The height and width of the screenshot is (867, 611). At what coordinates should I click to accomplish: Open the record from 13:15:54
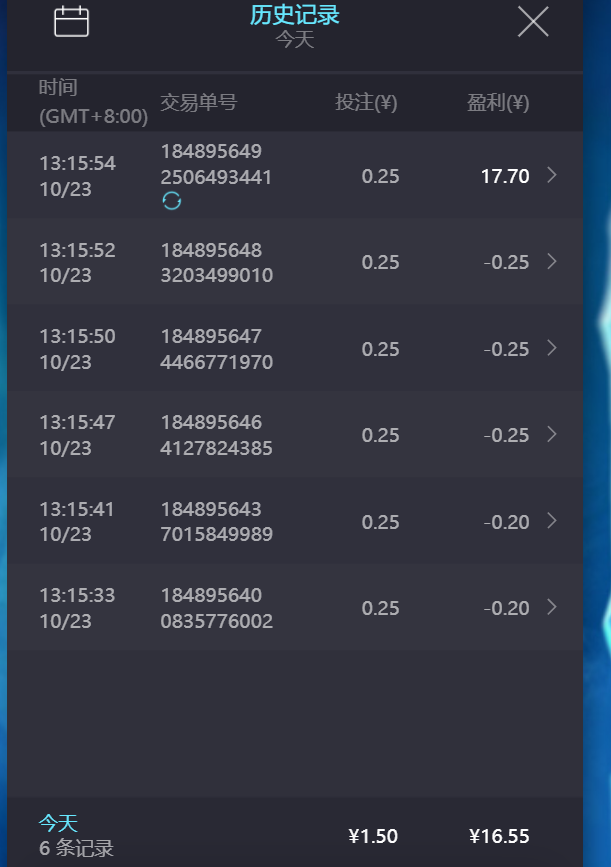(552, 176)
